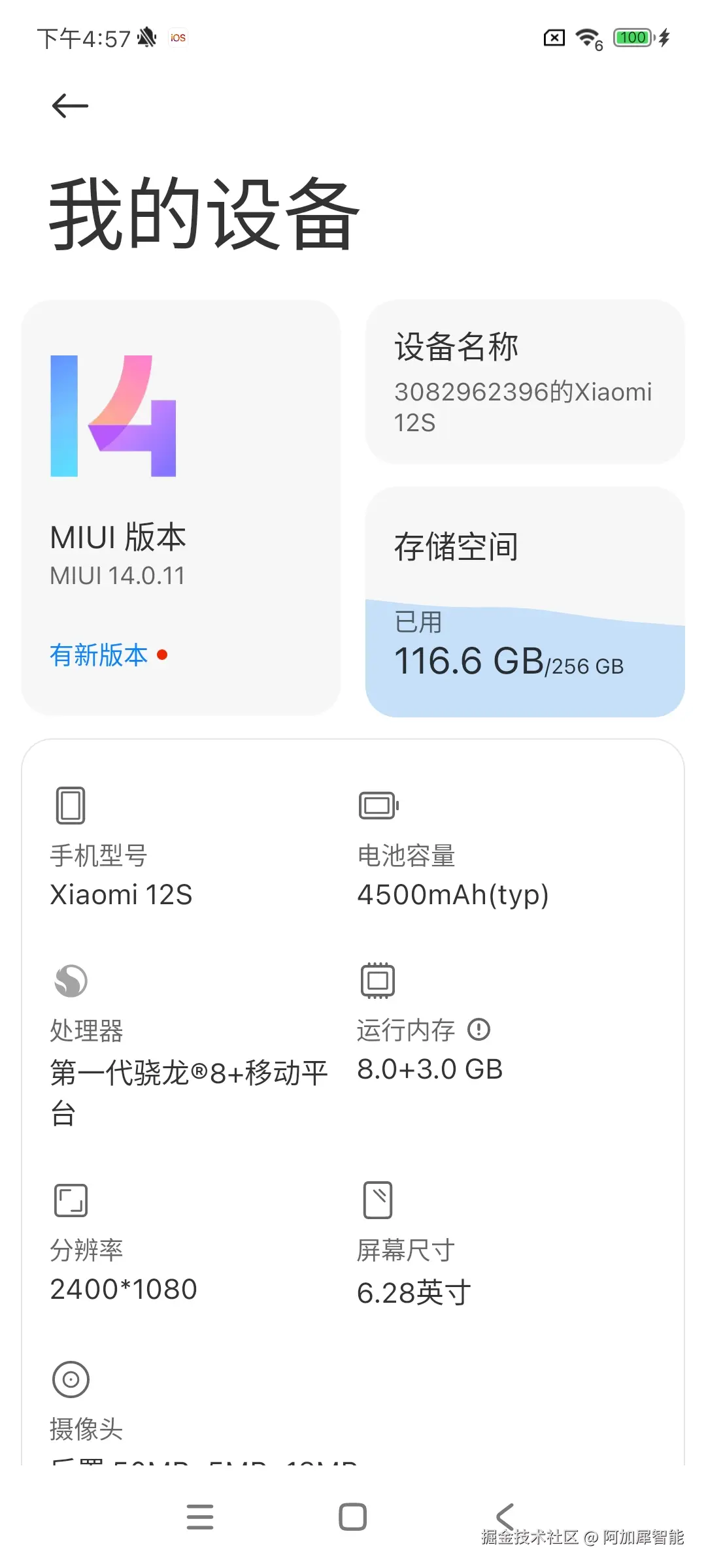Image resolution: width=706 pixels, height=1568 pixels.
Task: Tap the chip icon above 运行内存
Action: pyautogui.click(x=377, y=980)
